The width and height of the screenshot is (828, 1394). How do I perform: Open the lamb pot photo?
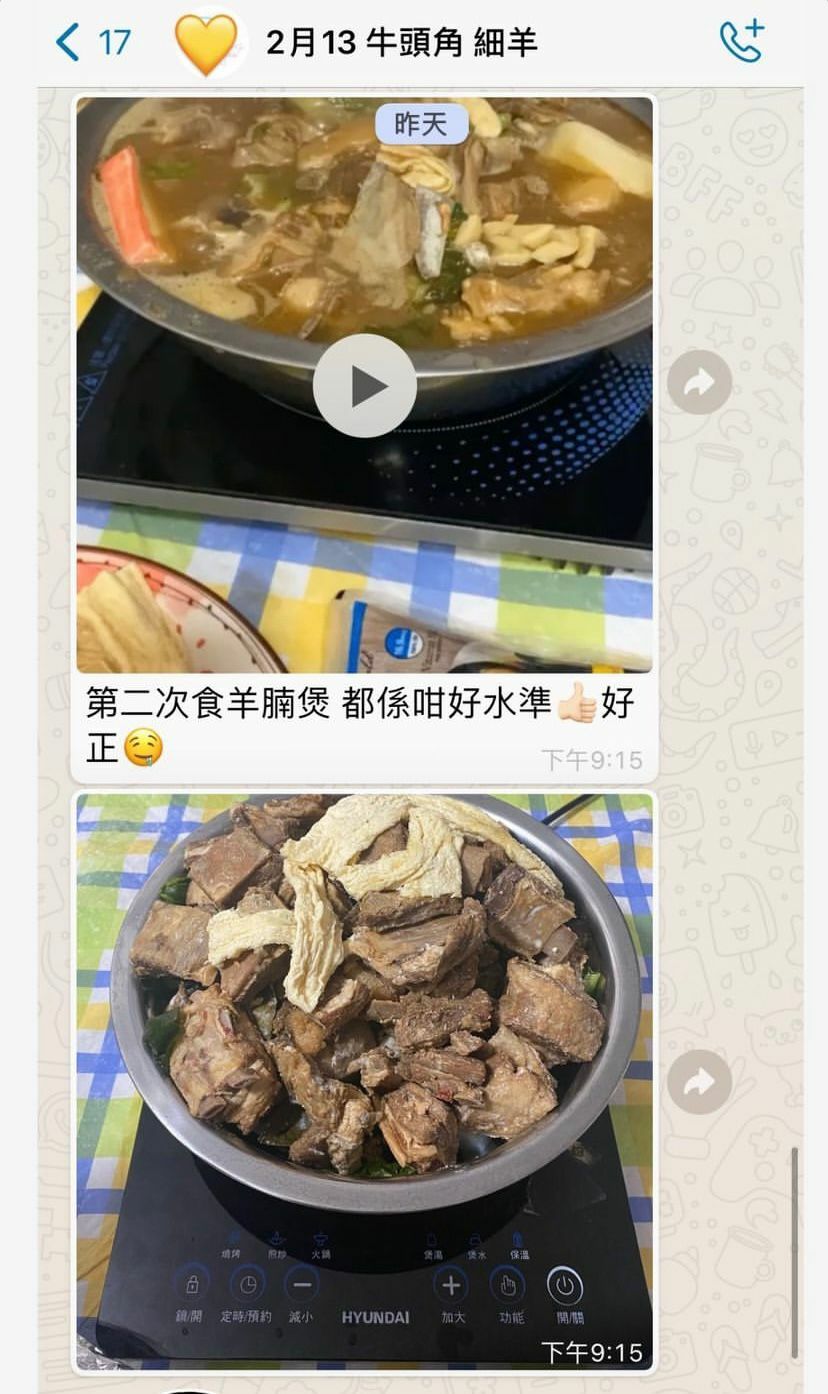point(365,1082)
